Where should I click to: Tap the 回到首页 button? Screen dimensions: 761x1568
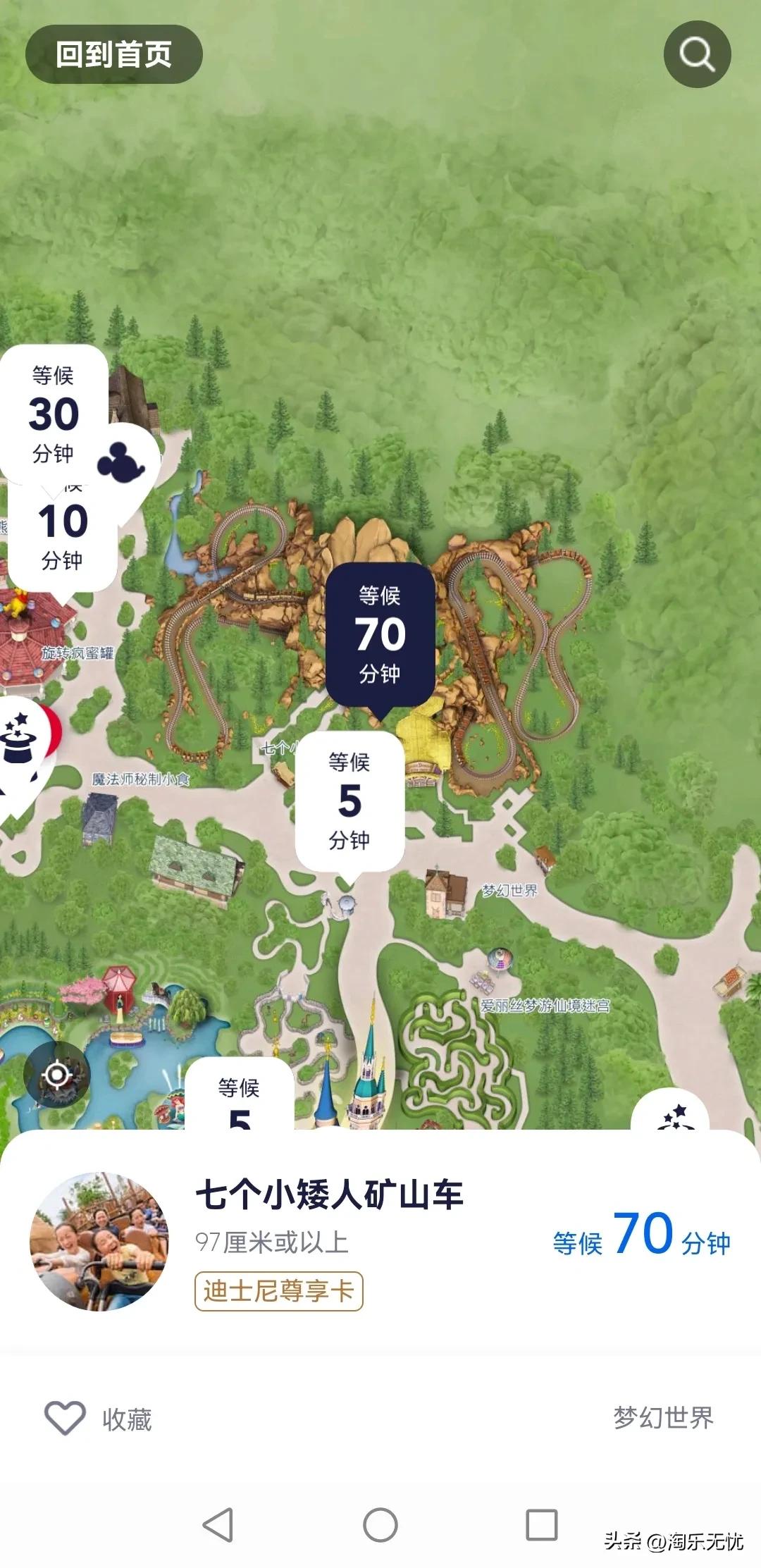click(x=113, y=54)
